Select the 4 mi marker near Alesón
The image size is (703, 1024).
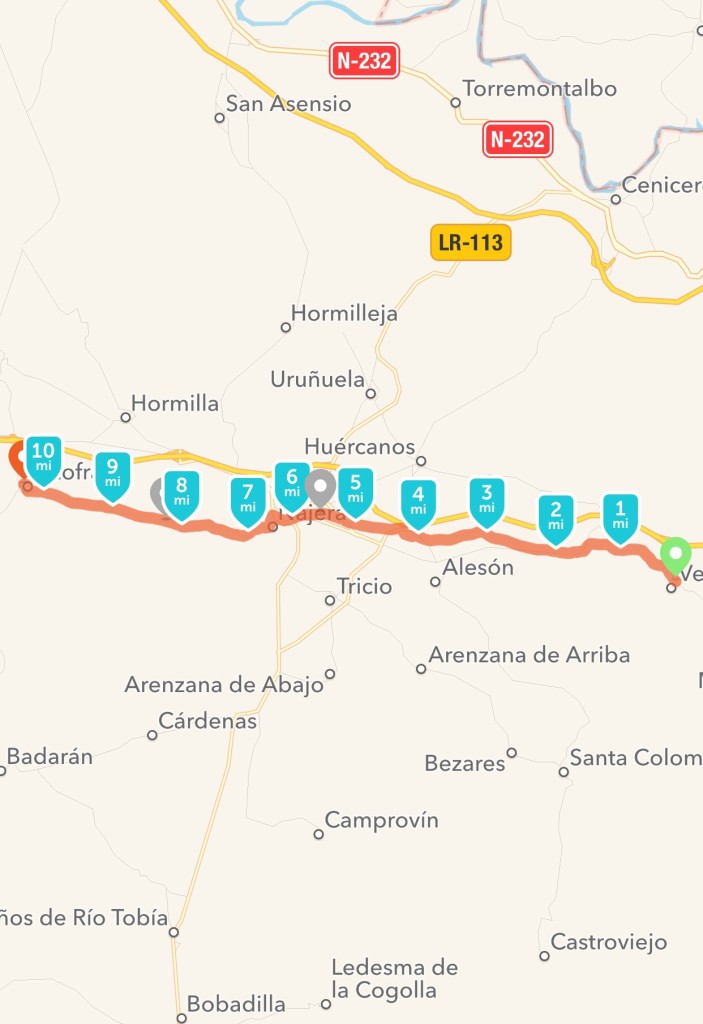tap(418, 500)
